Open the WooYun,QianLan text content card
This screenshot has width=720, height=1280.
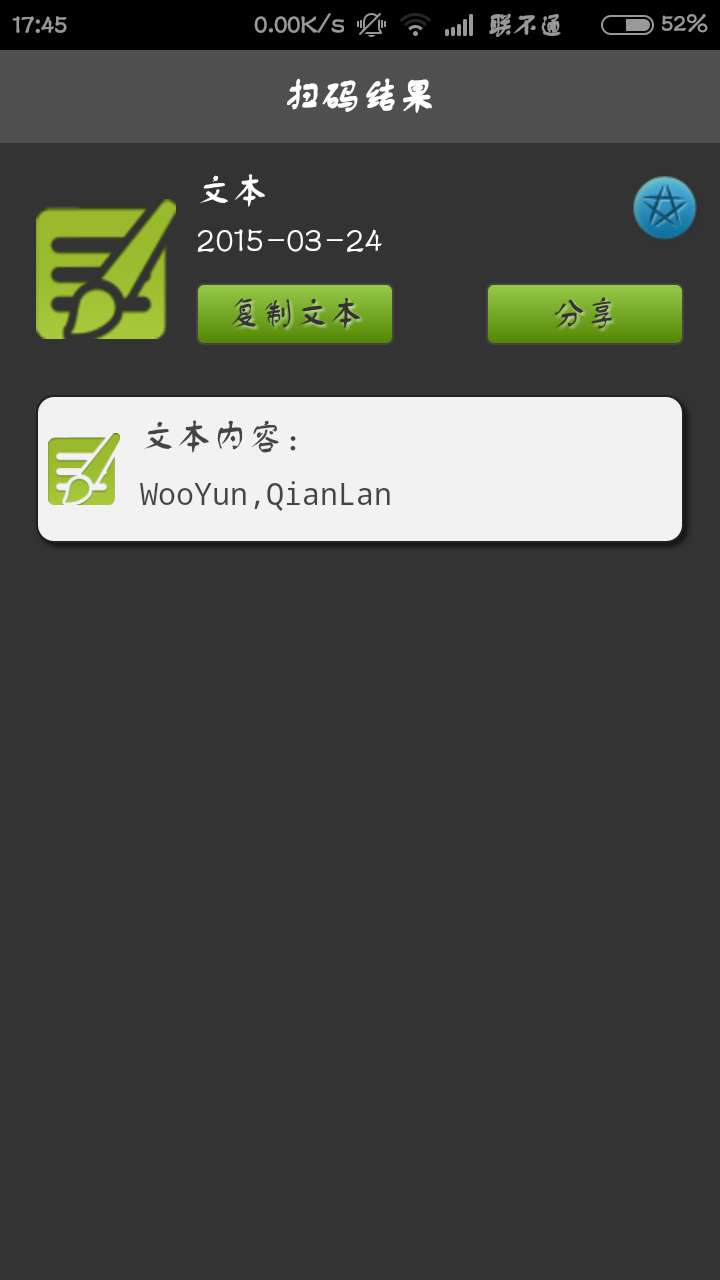(x=360, y=469)
